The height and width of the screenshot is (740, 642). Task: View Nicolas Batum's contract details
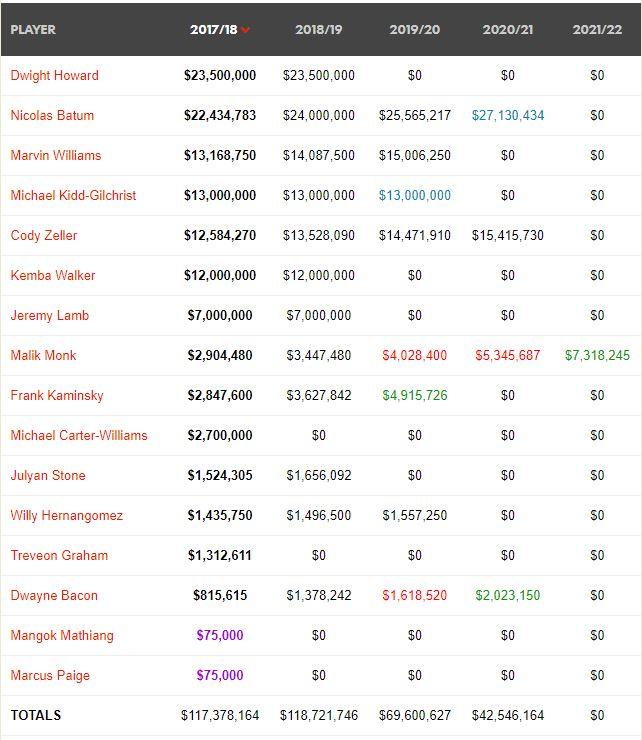click(x=52, y=115)
